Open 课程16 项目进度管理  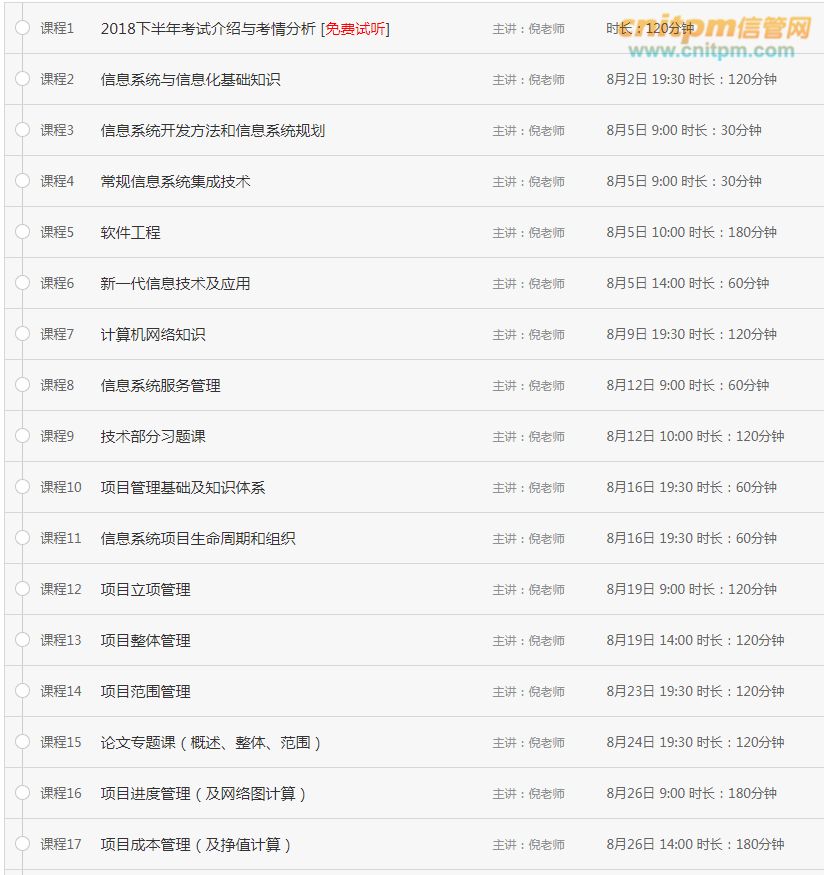[203, 794]
